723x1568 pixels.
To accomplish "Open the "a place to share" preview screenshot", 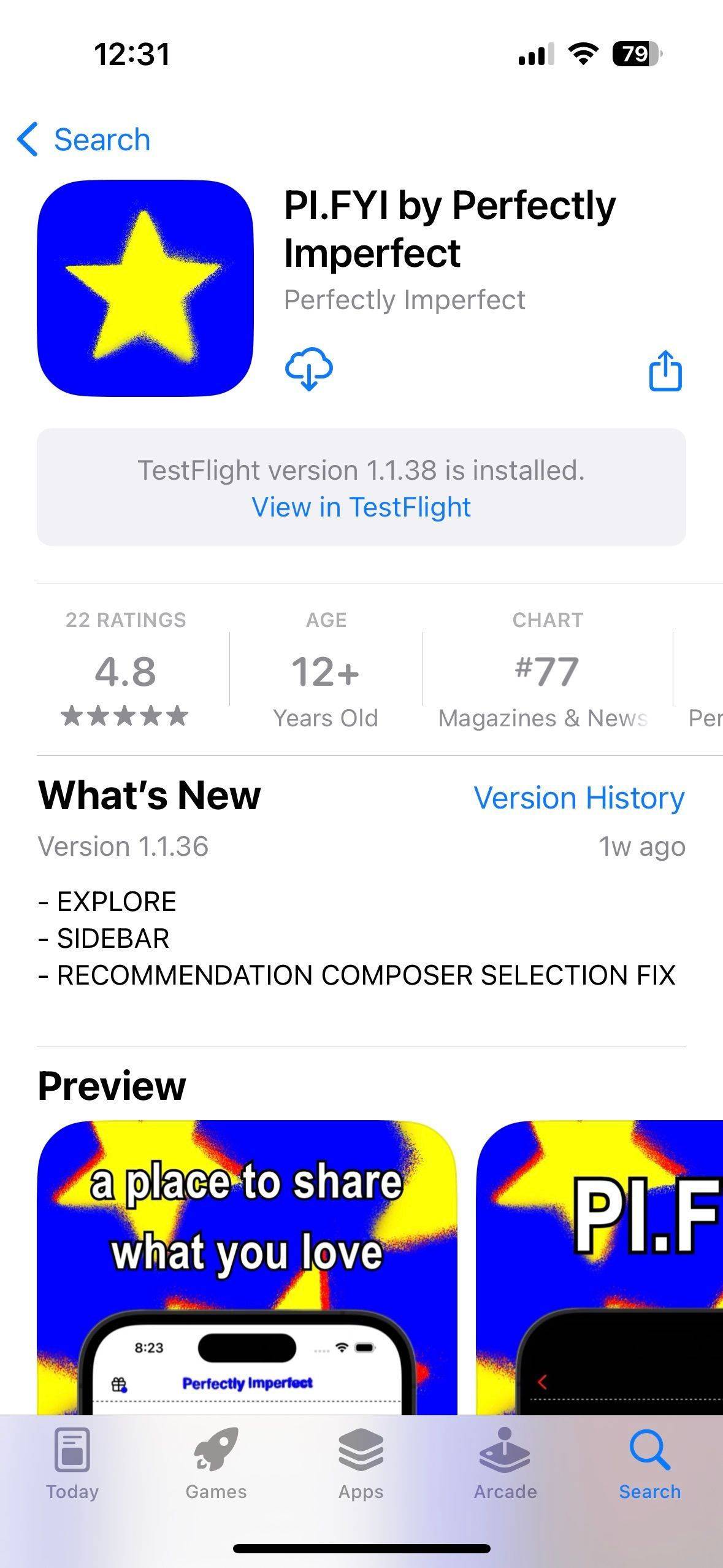I will click(x=247, y=1267).
